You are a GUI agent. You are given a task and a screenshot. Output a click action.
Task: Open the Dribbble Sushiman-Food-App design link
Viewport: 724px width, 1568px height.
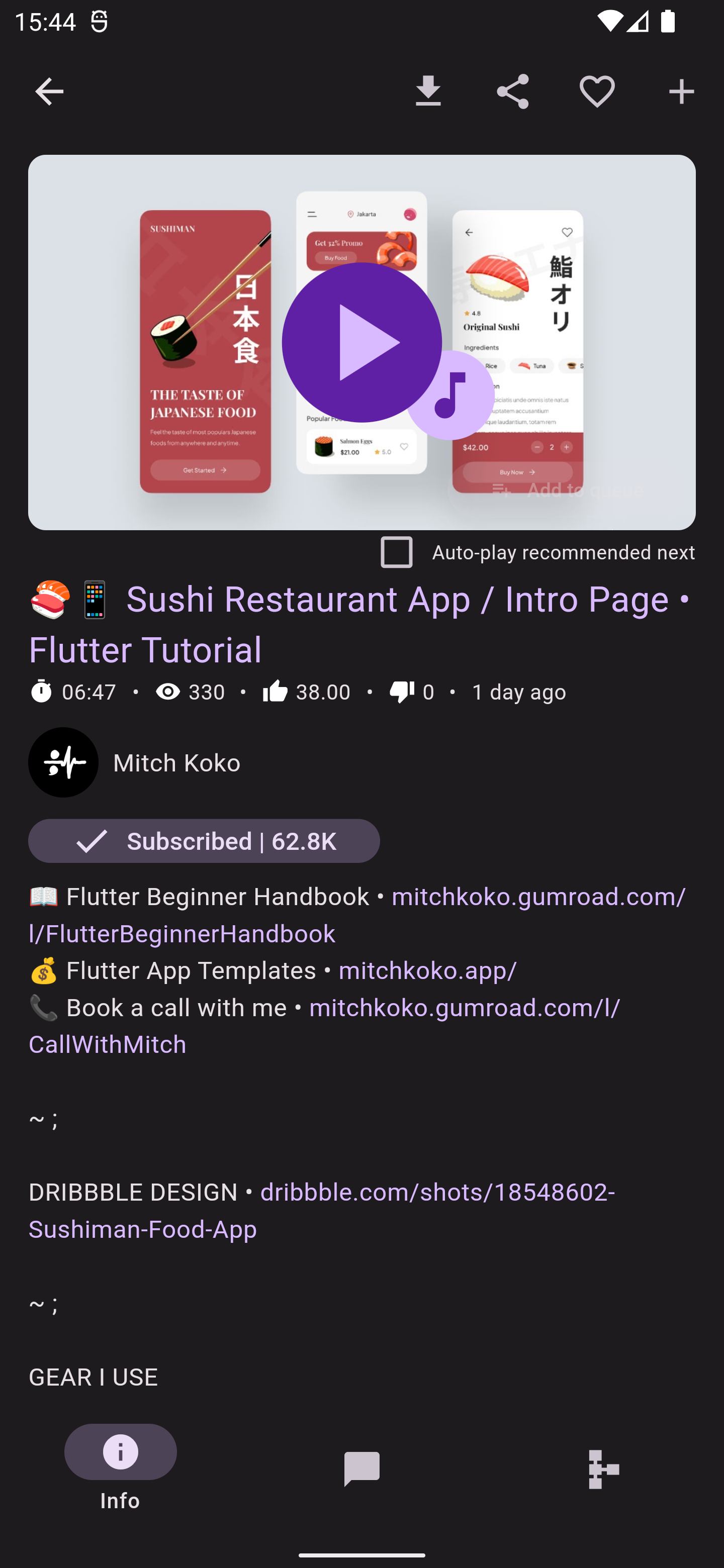tap(436, 1192)
